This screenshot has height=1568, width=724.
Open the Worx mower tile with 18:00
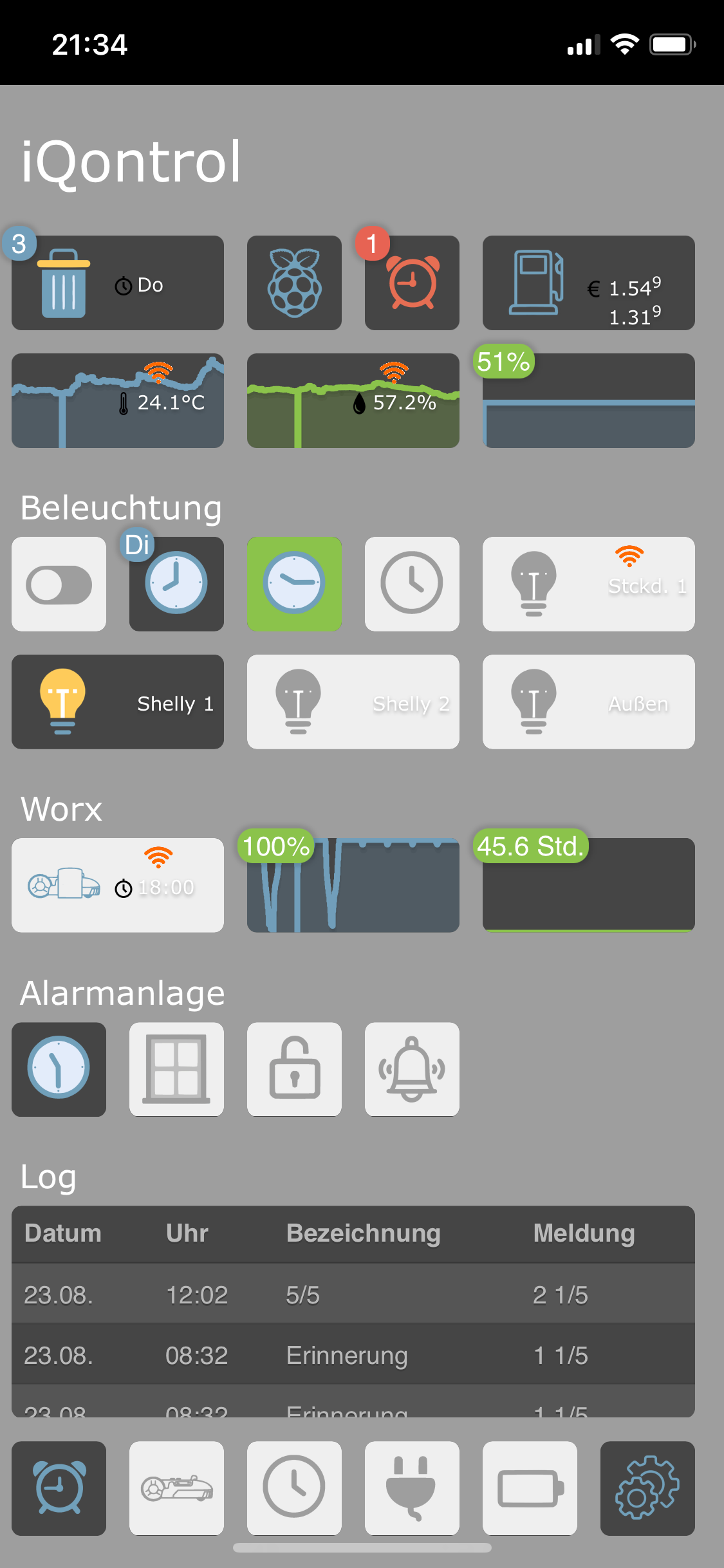click(x=118, y=885)
